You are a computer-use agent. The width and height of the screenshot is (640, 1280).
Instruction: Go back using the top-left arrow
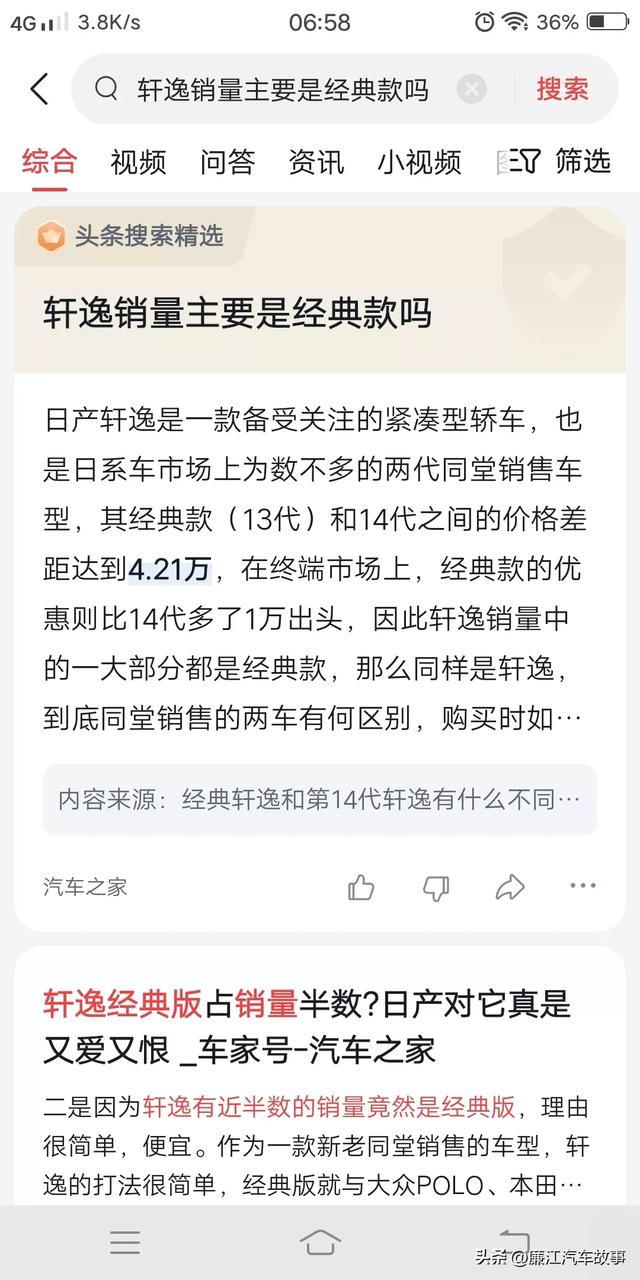[39, 90]
